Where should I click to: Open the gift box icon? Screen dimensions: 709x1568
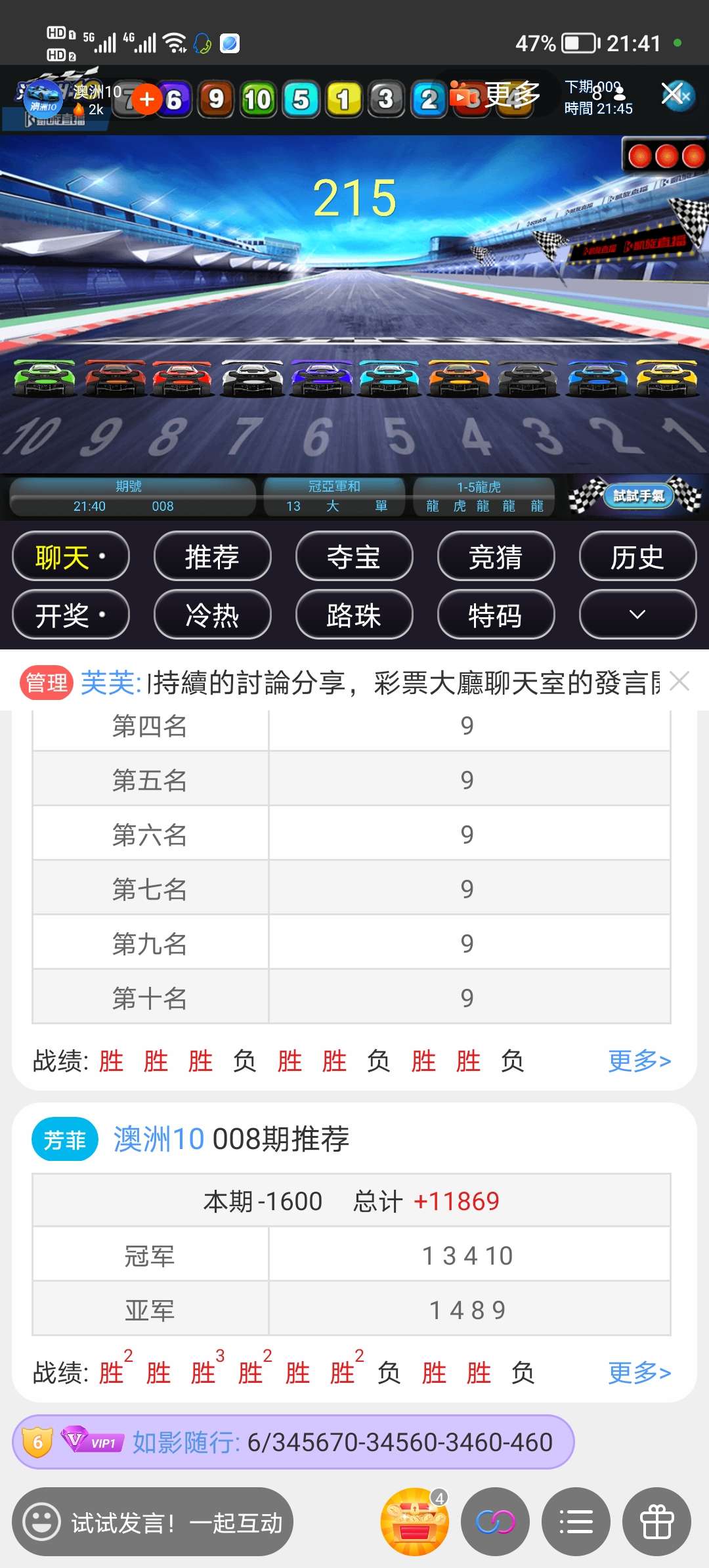[x=656, y=1522]
